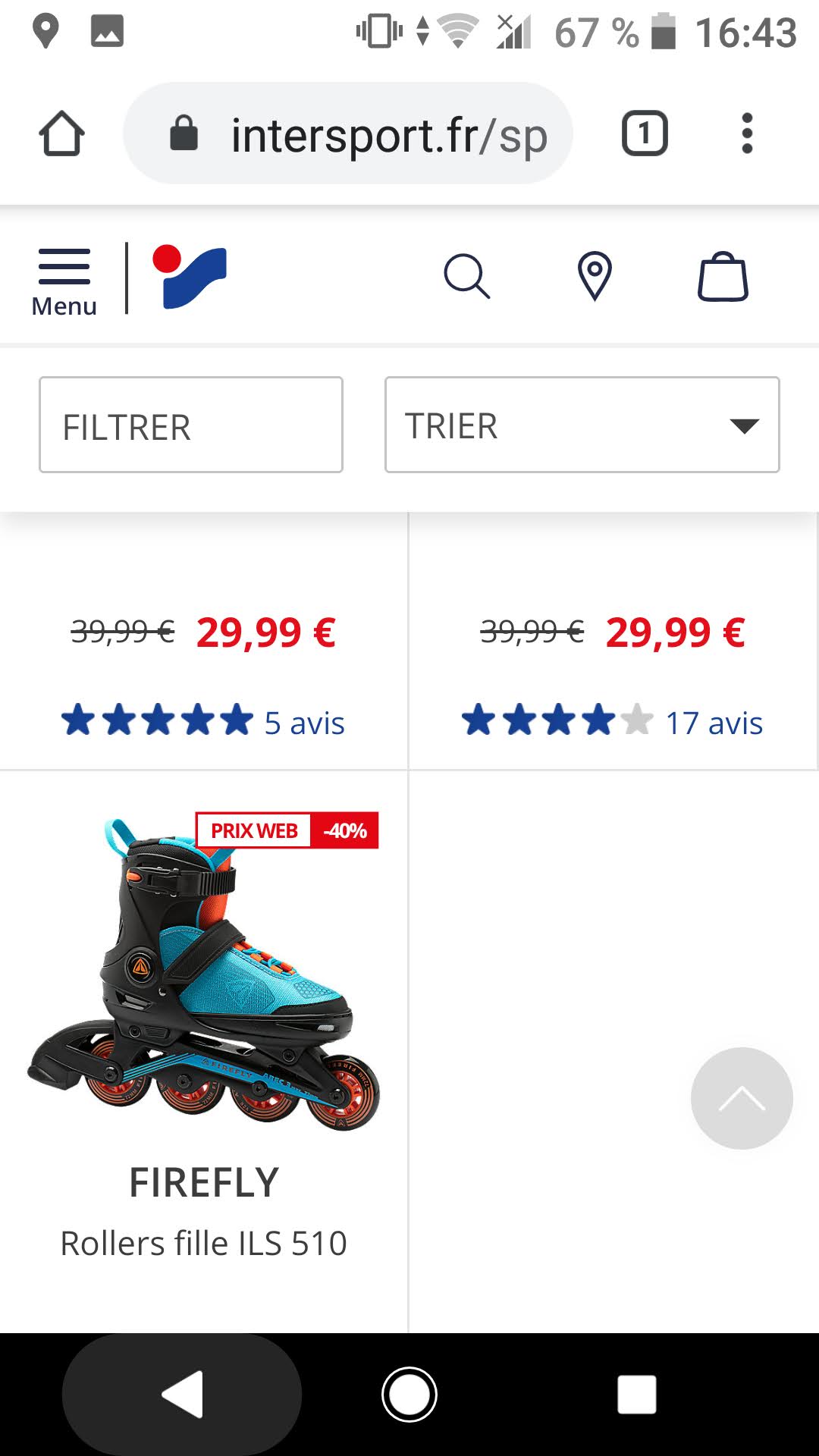Open the store locator pin
This screenshot has height=1456, width=819.
tap(595, 277)
